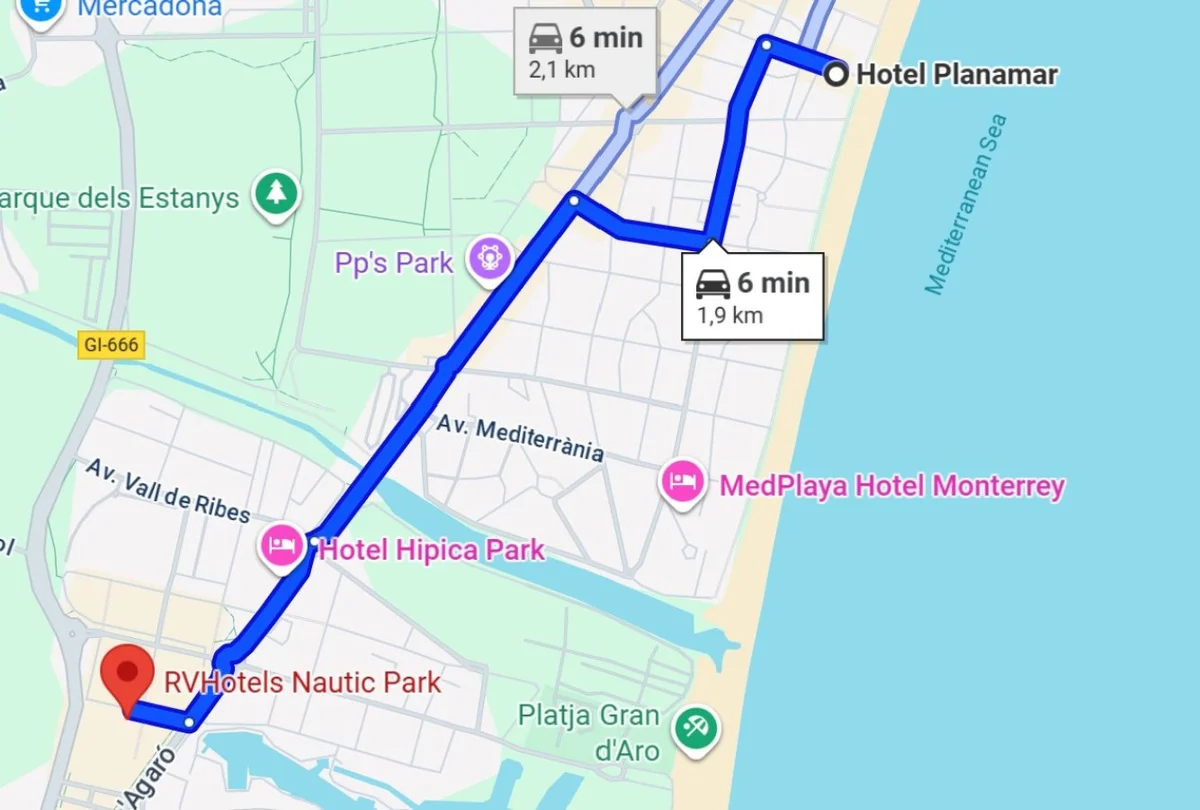View Pp's Park place marker
The width and height of the screenshot is (1200, 810).
[490, 260]
